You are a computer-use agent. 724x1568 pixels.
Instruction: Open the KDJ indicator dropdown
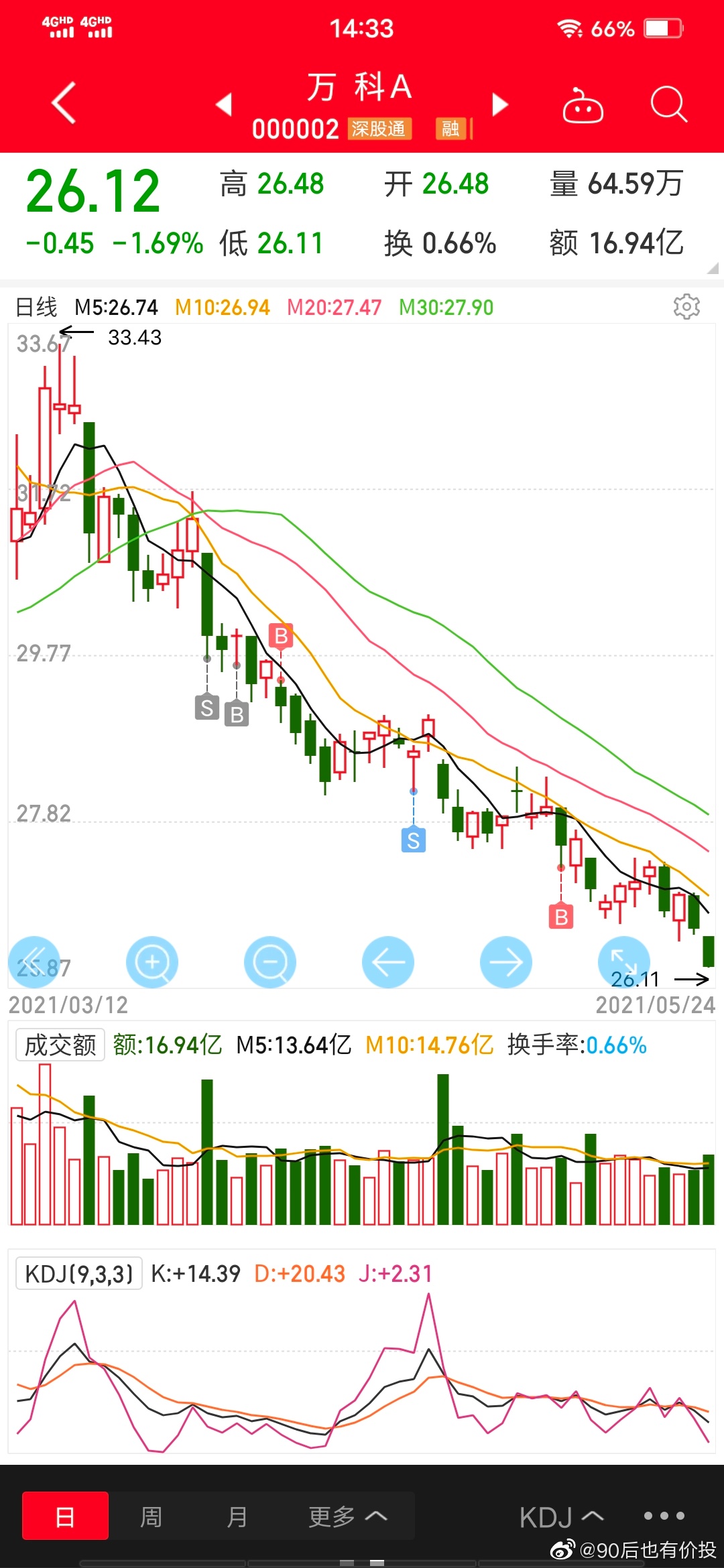coord(562,1517)
